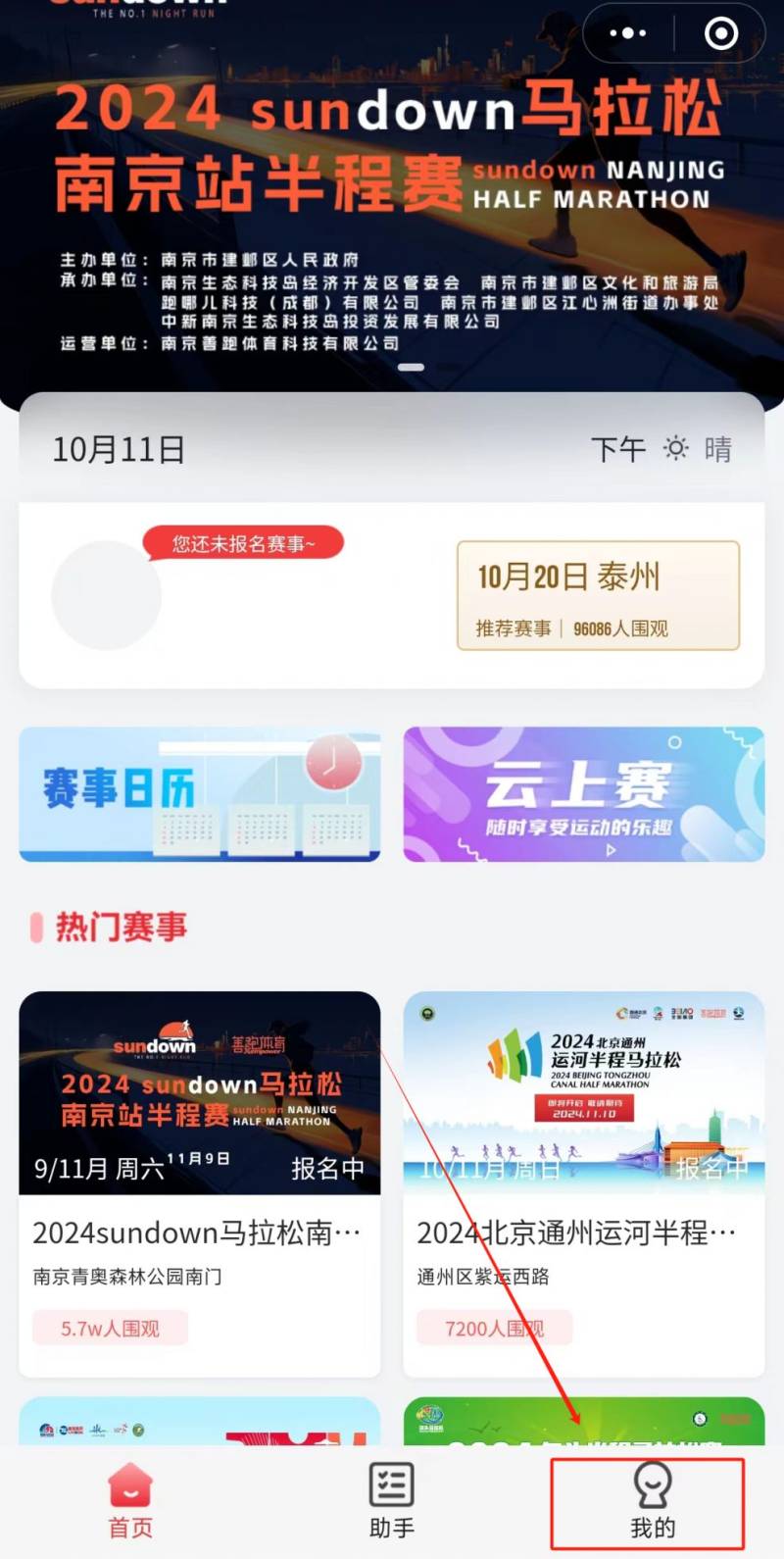Tap the circular capsule exit icon

coord(720,32)
